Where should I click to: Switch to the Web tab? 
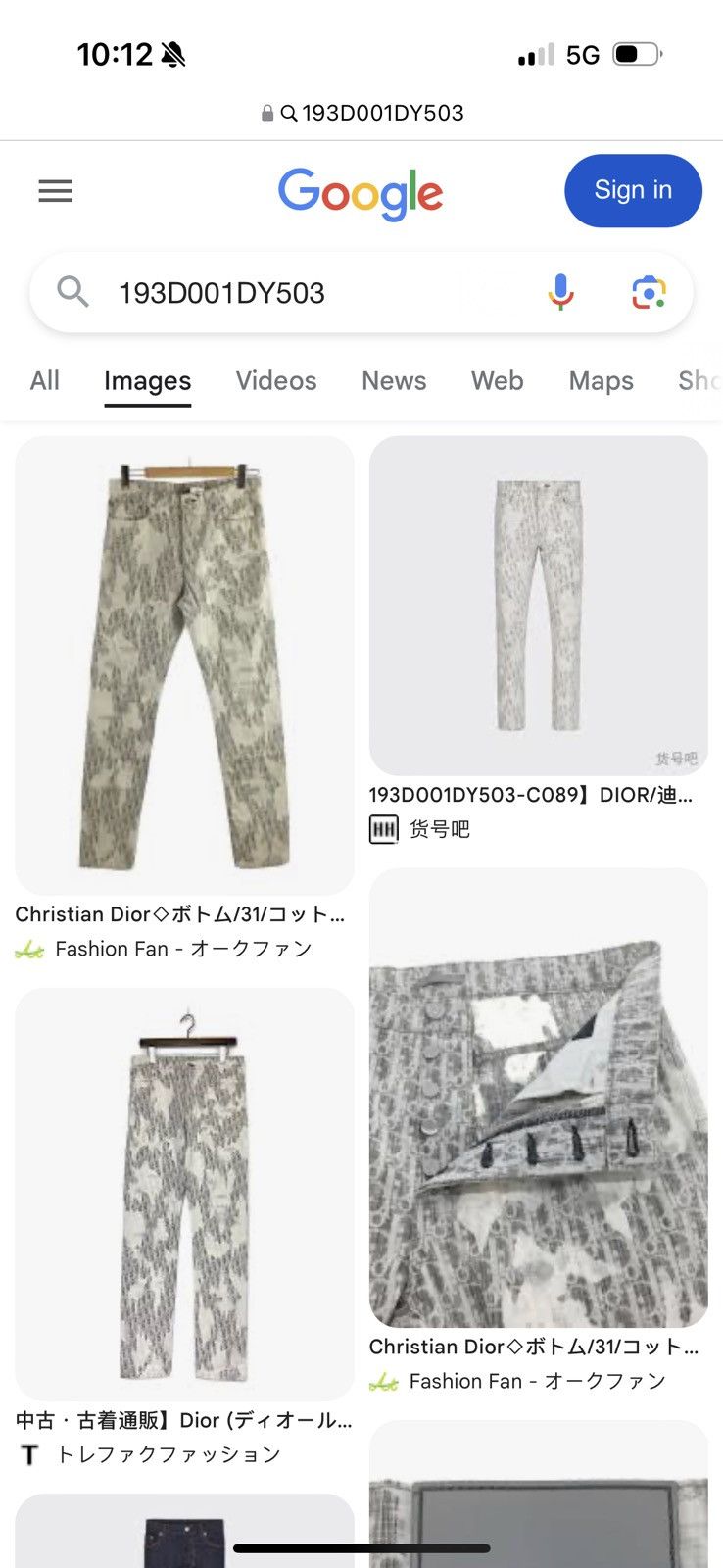[497, 381]
